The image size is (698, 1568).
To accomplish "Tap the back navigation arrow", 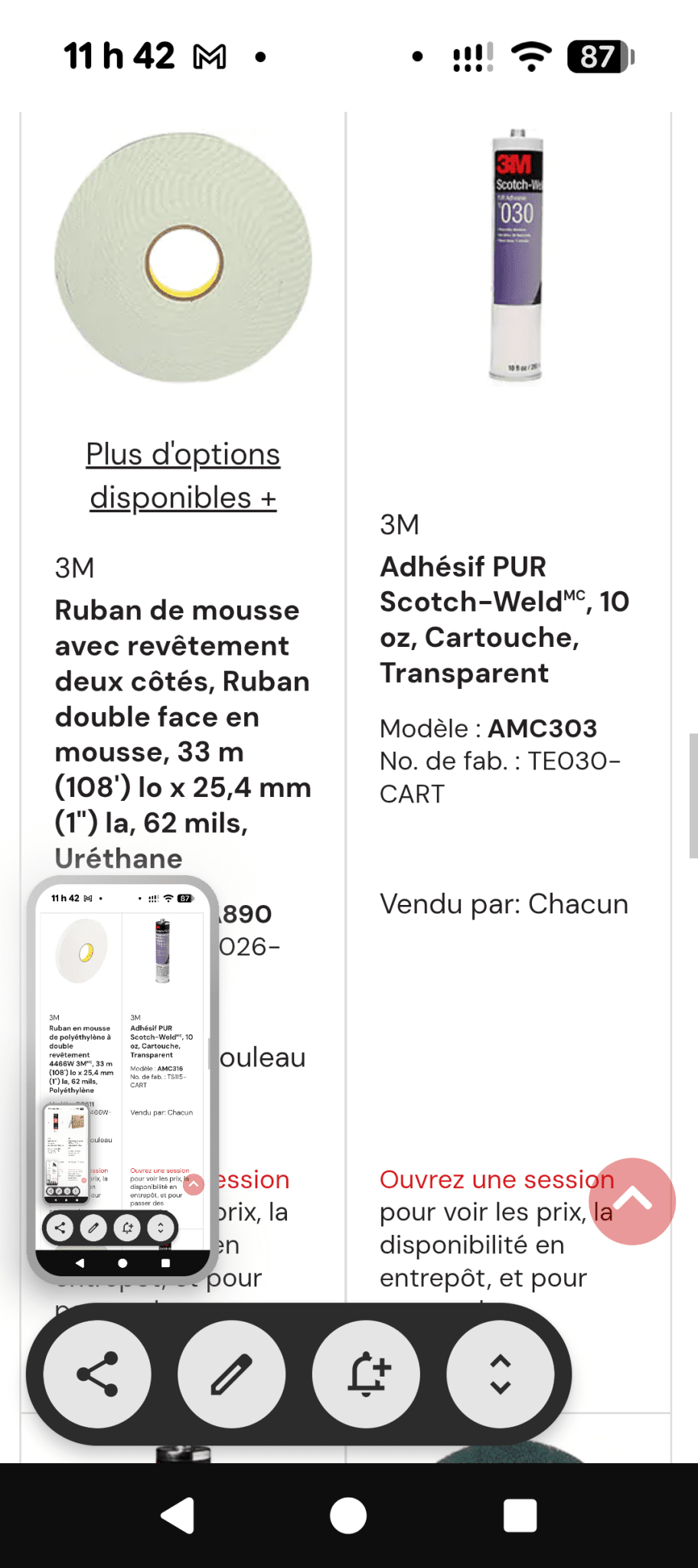I will coord(174,1512).
